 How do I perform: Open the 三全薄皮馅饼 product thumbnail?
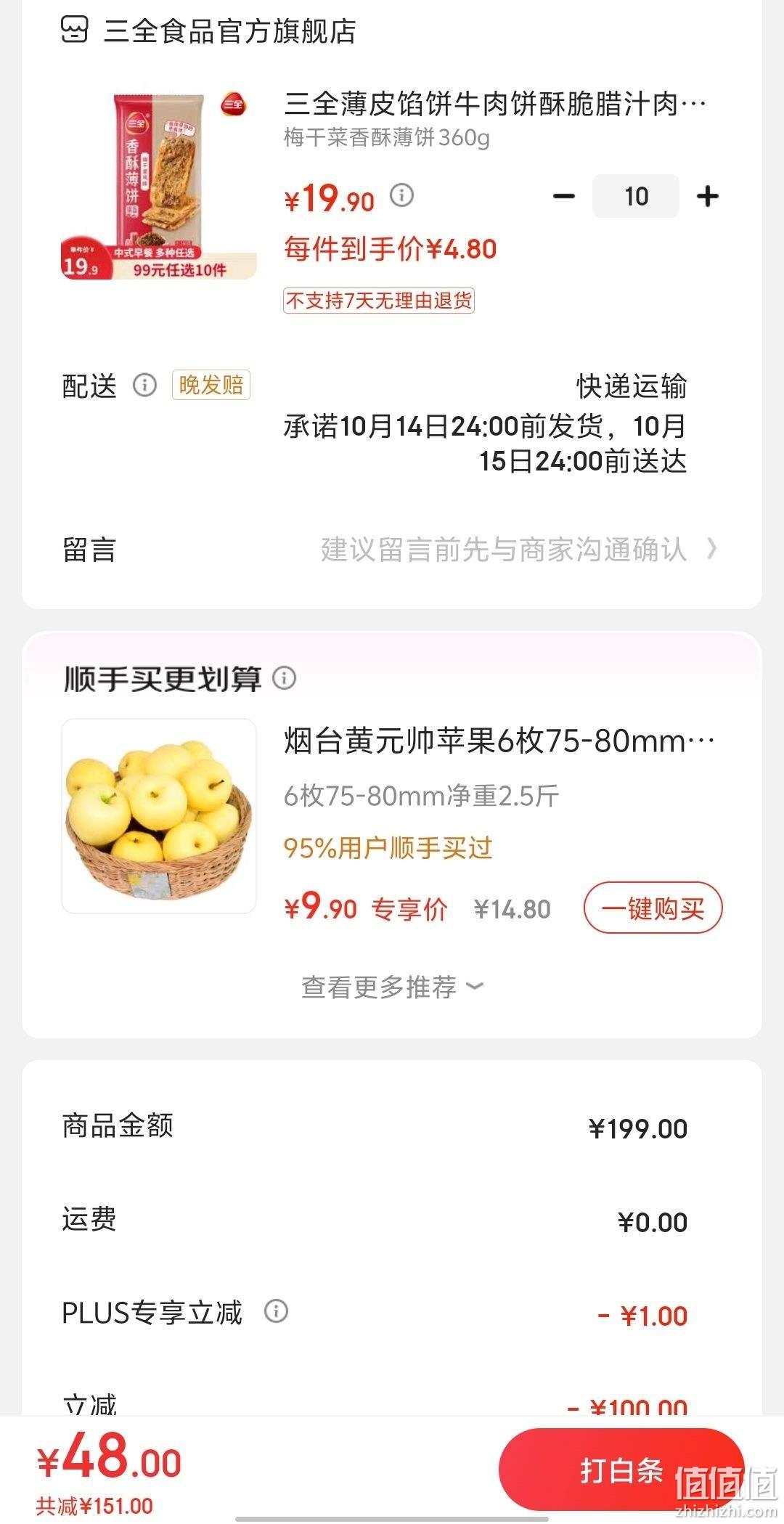(x=159, y=185)
